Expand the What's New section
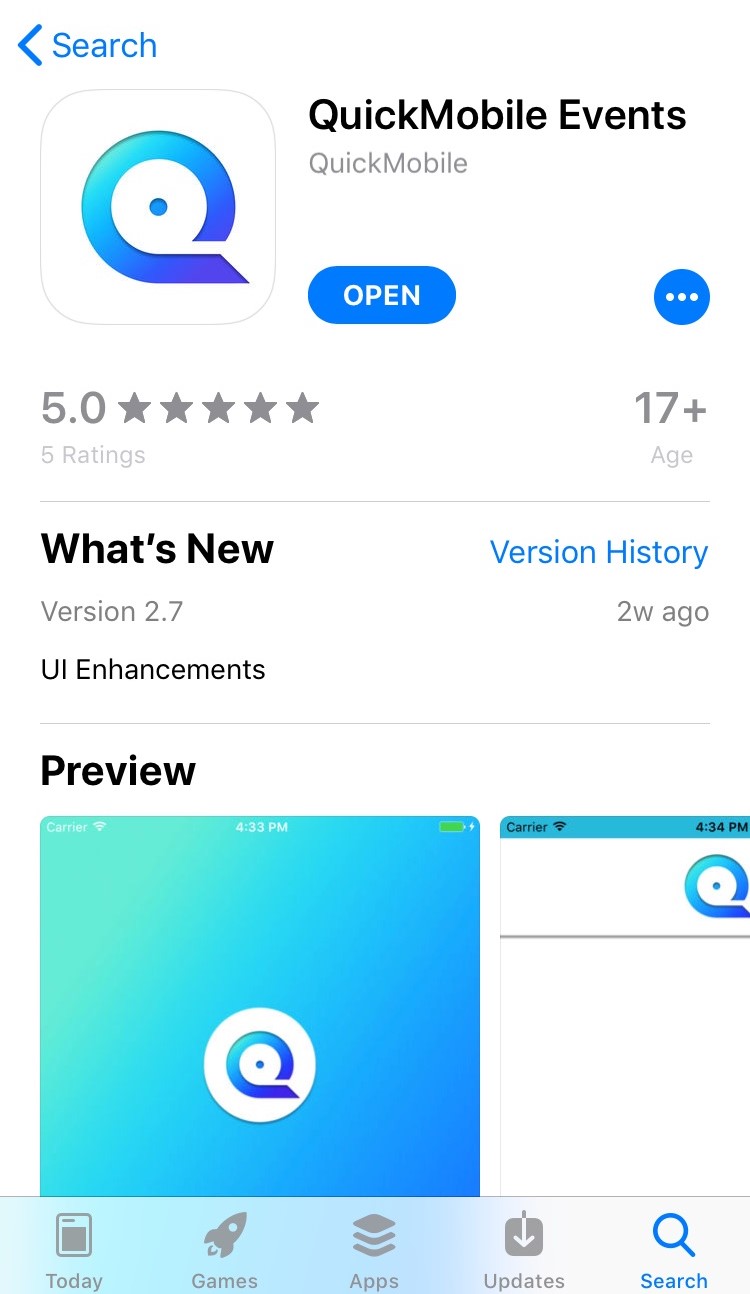Viewport: 750px width, 1294px height. [156, 548]
